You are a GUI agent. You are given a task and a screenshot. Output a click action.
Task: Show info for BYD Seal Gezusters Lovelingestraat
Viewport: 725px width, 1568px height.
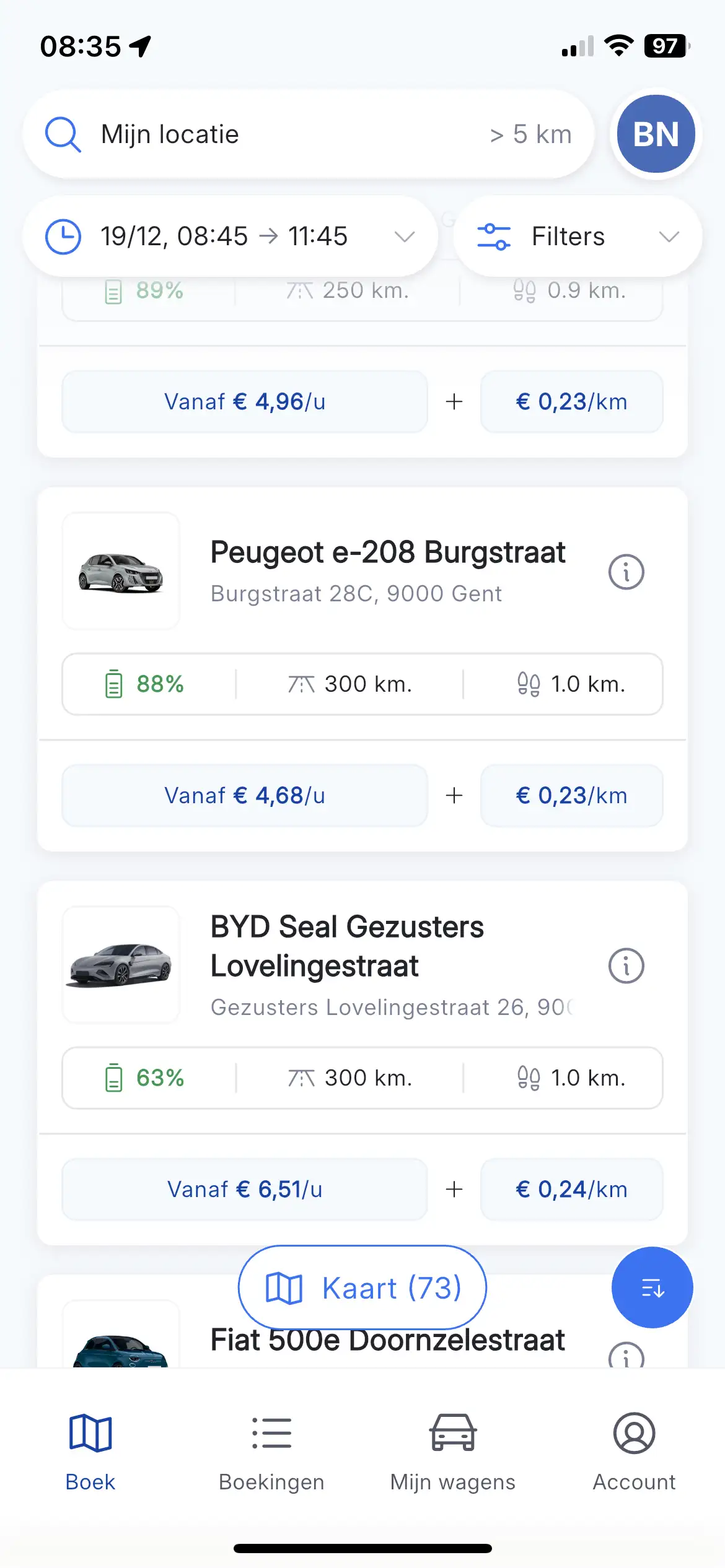click(626, 965)
